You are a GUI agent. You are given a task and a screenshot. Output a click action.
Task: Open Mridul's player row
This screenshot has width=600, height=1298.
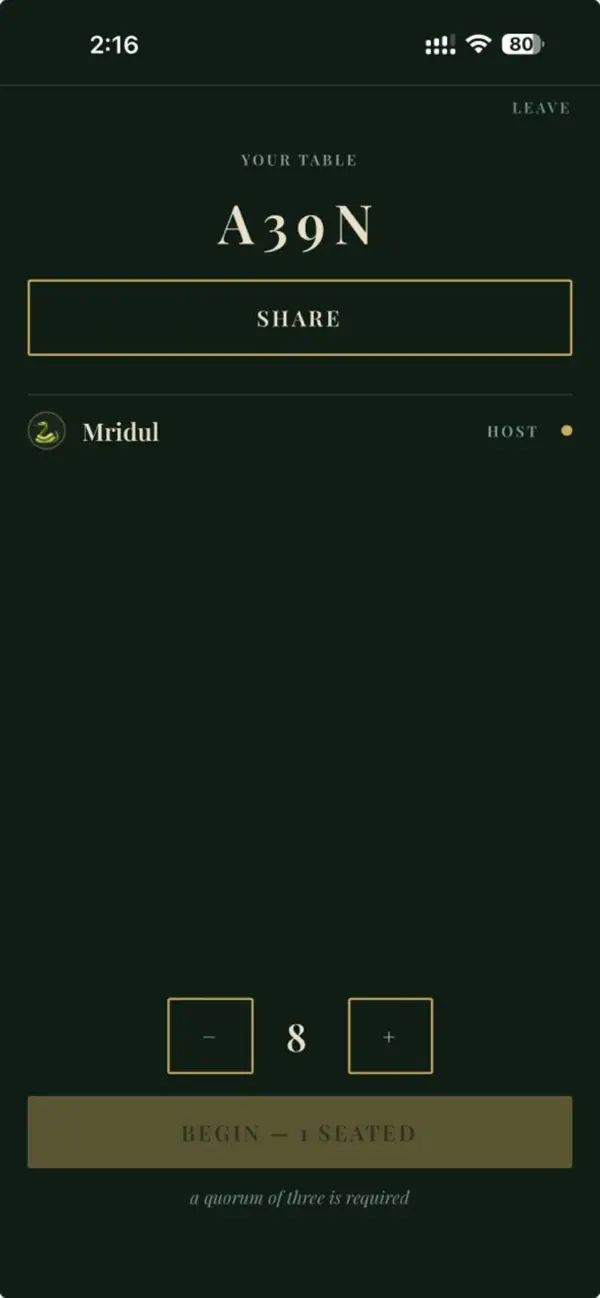click(300, 432)
